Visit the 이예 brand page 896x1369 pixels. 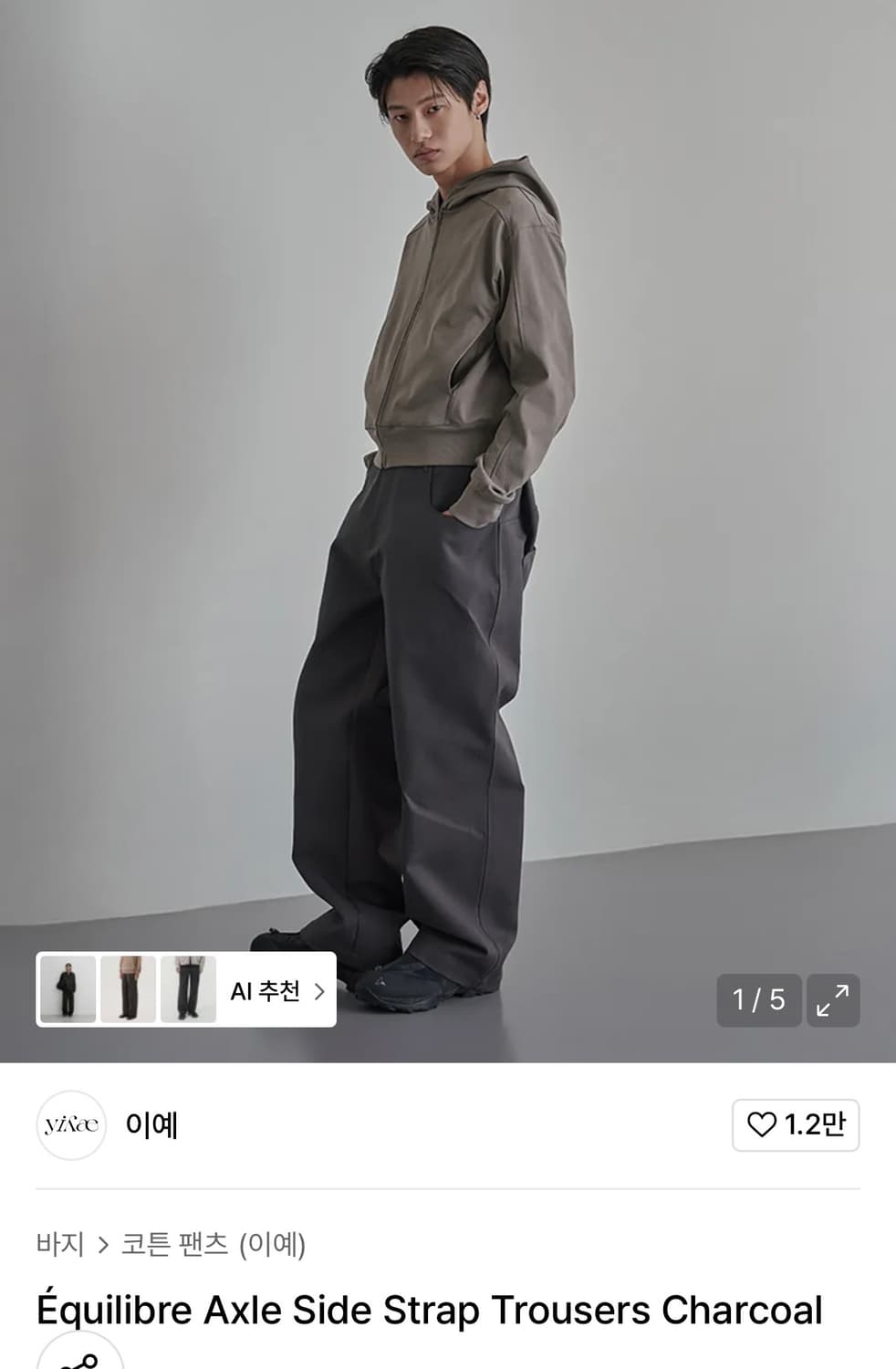(151, 1127)
